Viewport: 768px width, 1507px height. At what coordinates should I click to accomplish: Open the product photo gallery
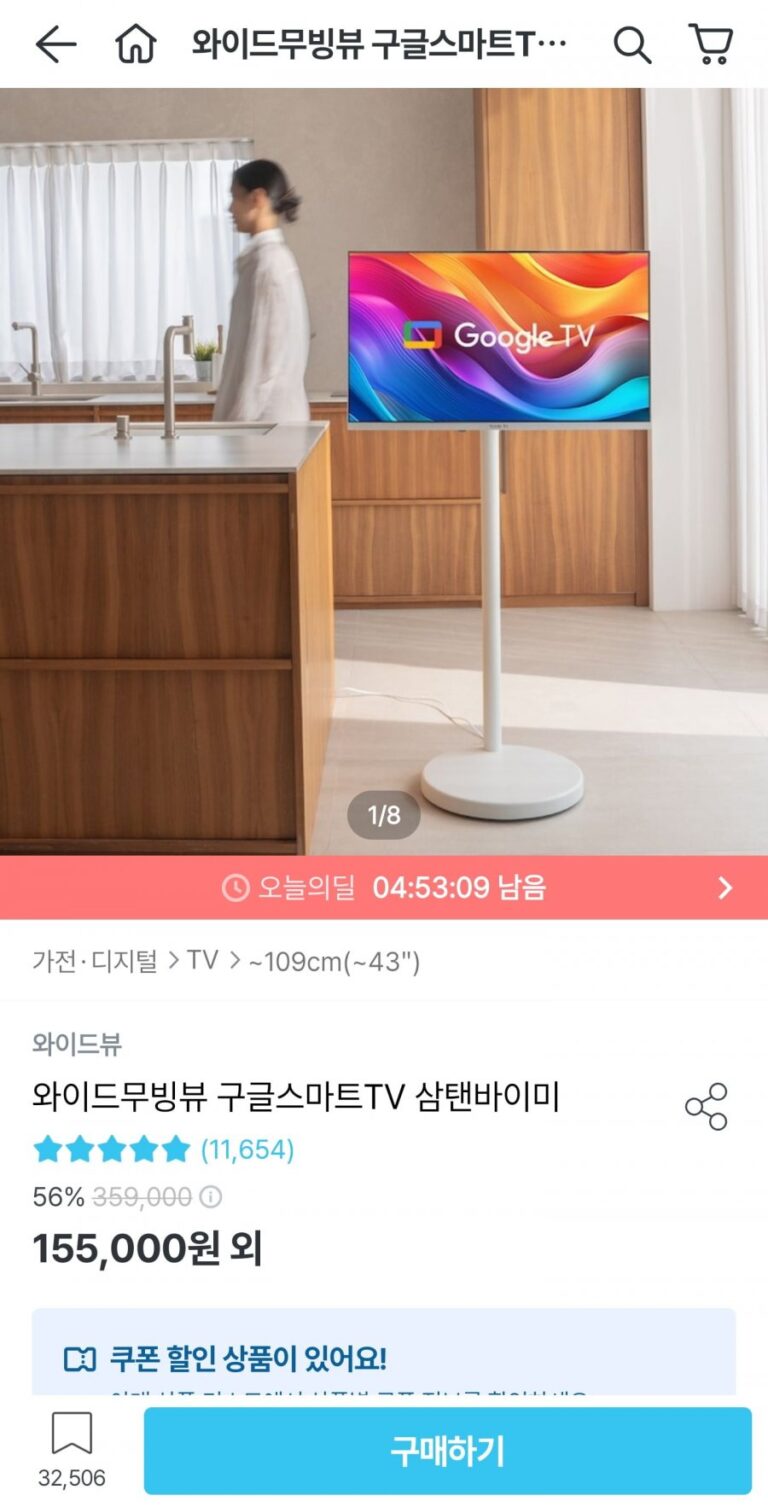[384, 470]
